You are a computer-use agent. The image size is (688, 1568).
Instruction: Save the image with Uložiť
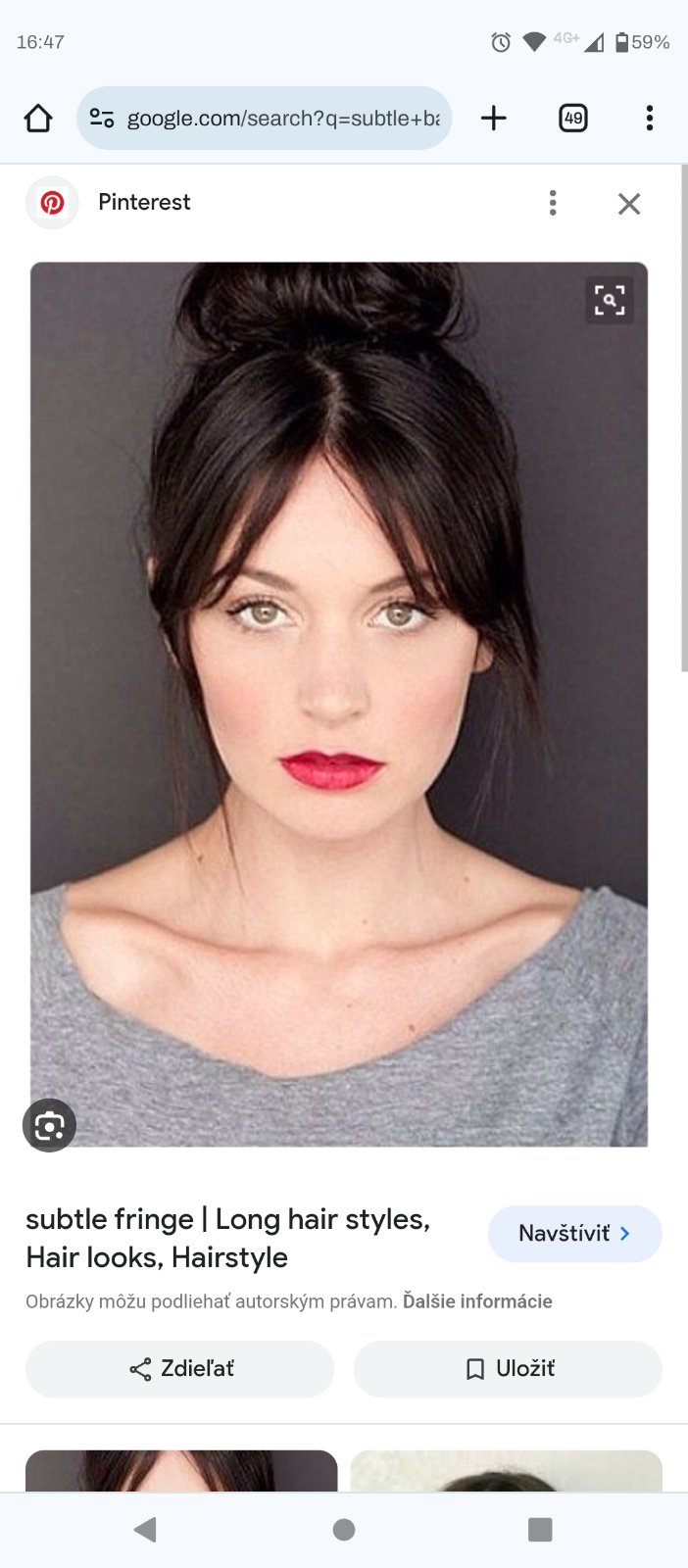[x=508, y=1368]
